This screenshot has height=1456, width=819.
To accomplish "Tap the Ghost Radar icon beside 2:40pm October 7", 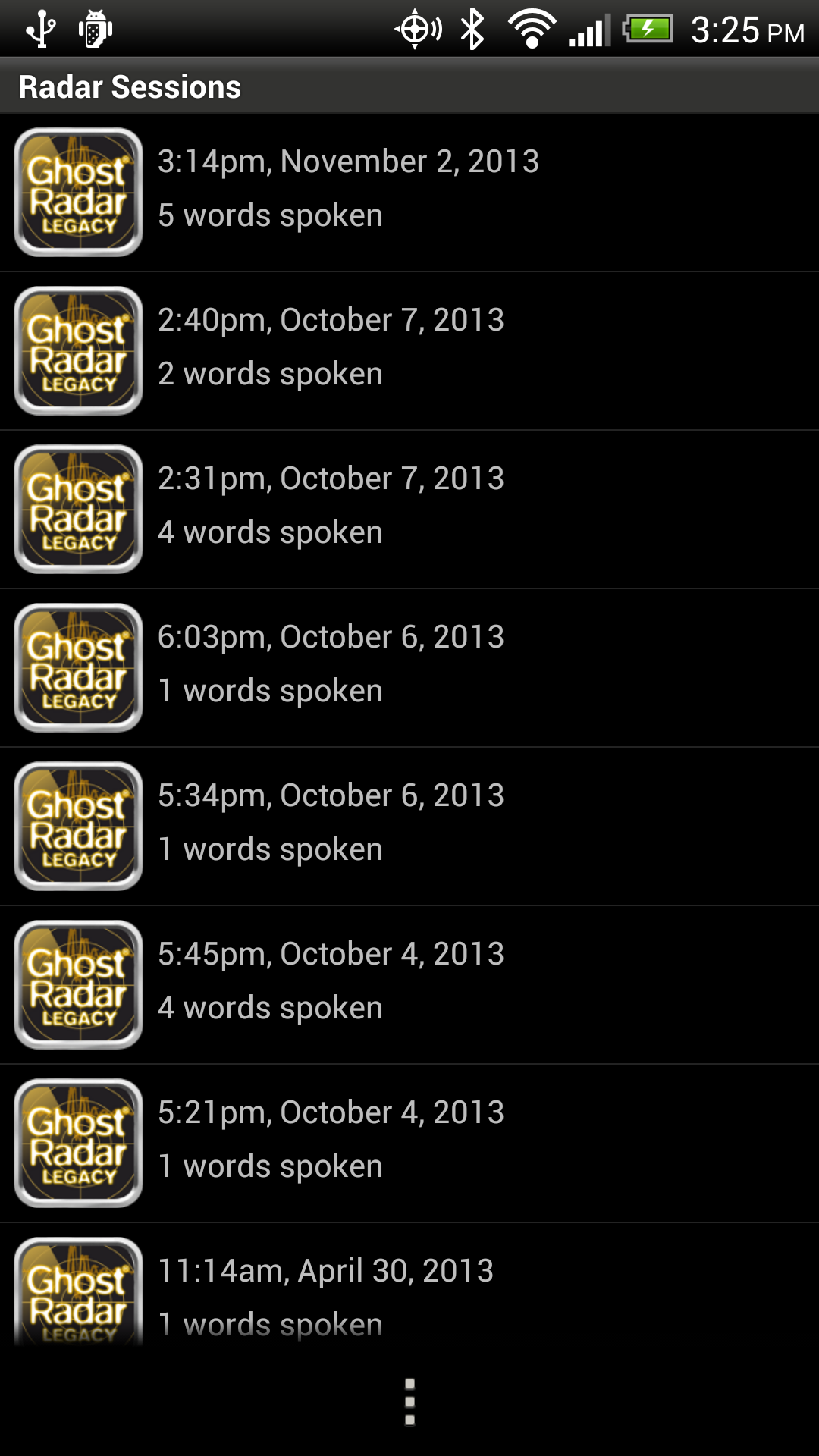I will click(77, 350).
